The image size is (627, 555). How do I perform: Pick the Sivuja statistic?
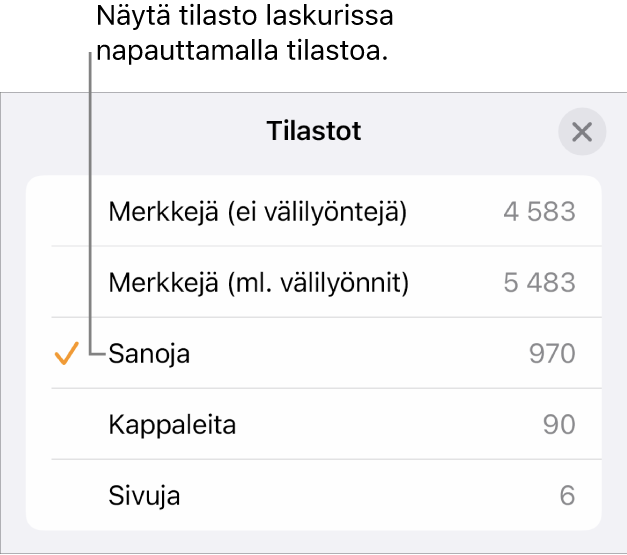tap(313, 495)
